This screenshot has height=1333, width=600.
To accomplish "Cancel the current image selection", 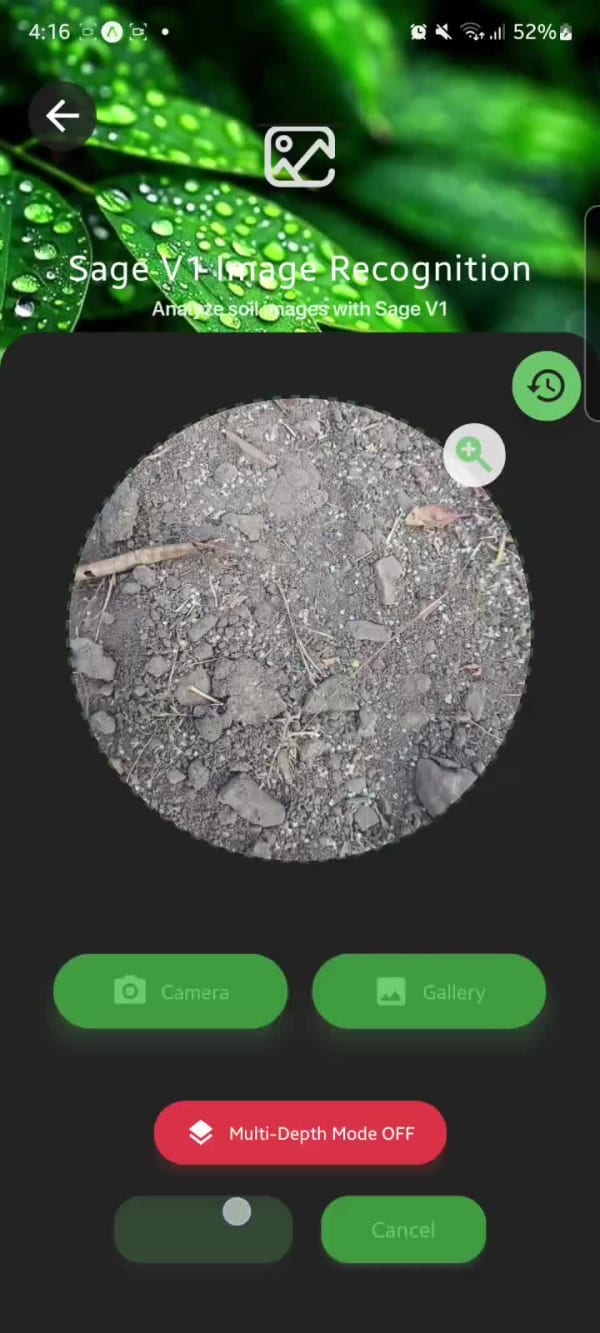I will click(403, 1229).
